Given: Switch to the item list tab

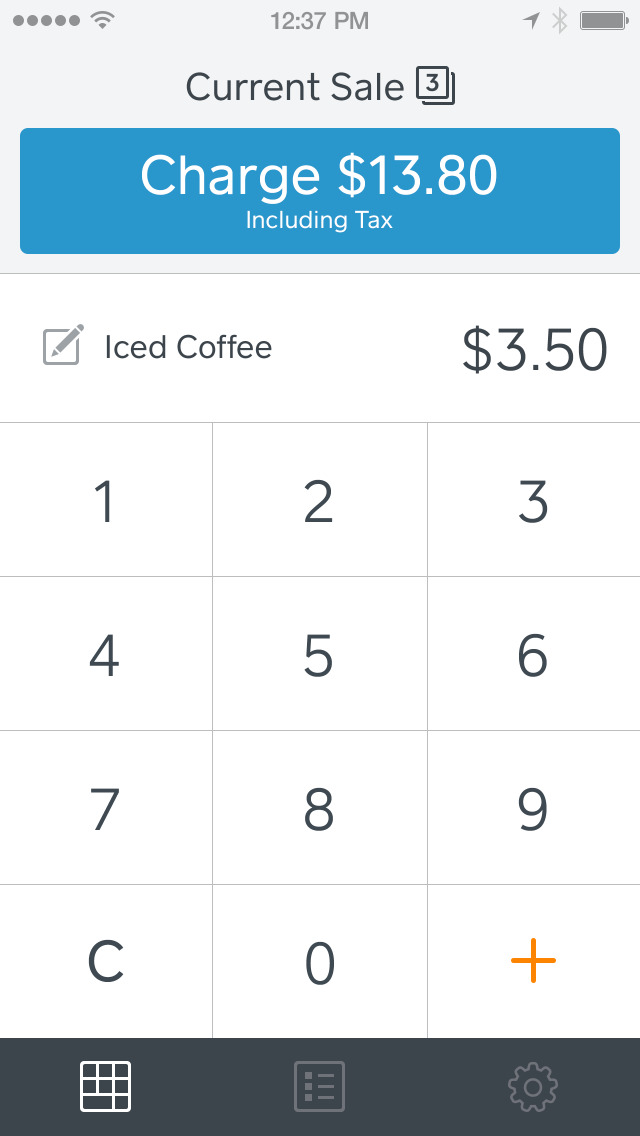Looking at the screenshot, I should (x=319, y=1086).
